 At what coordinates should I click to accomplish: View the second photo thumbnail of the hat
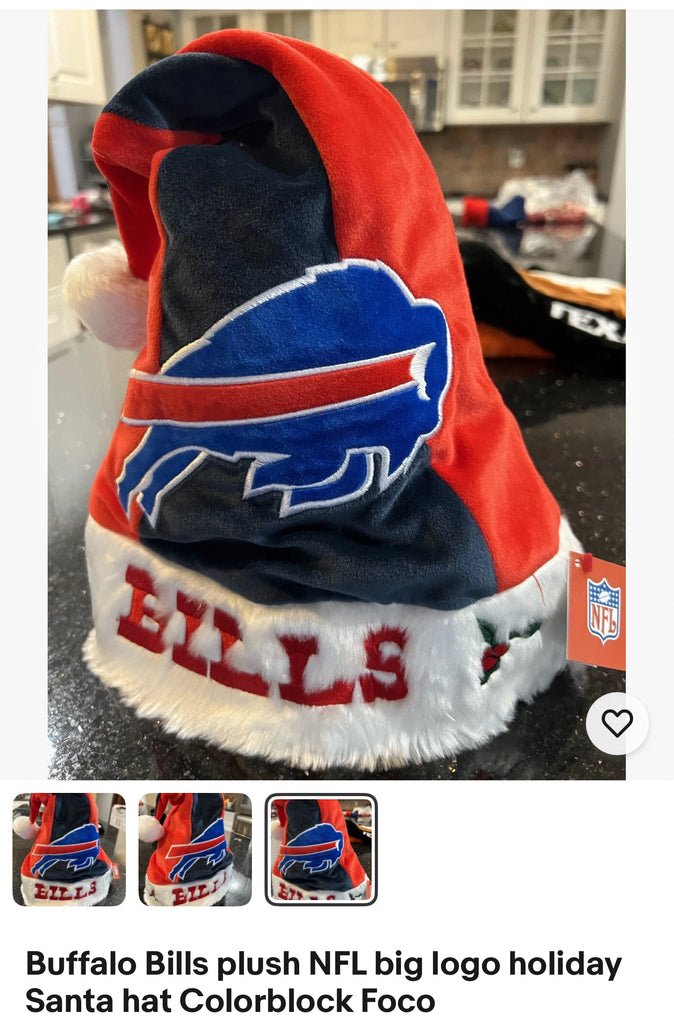pyautogui.click(x=195, y=849)
